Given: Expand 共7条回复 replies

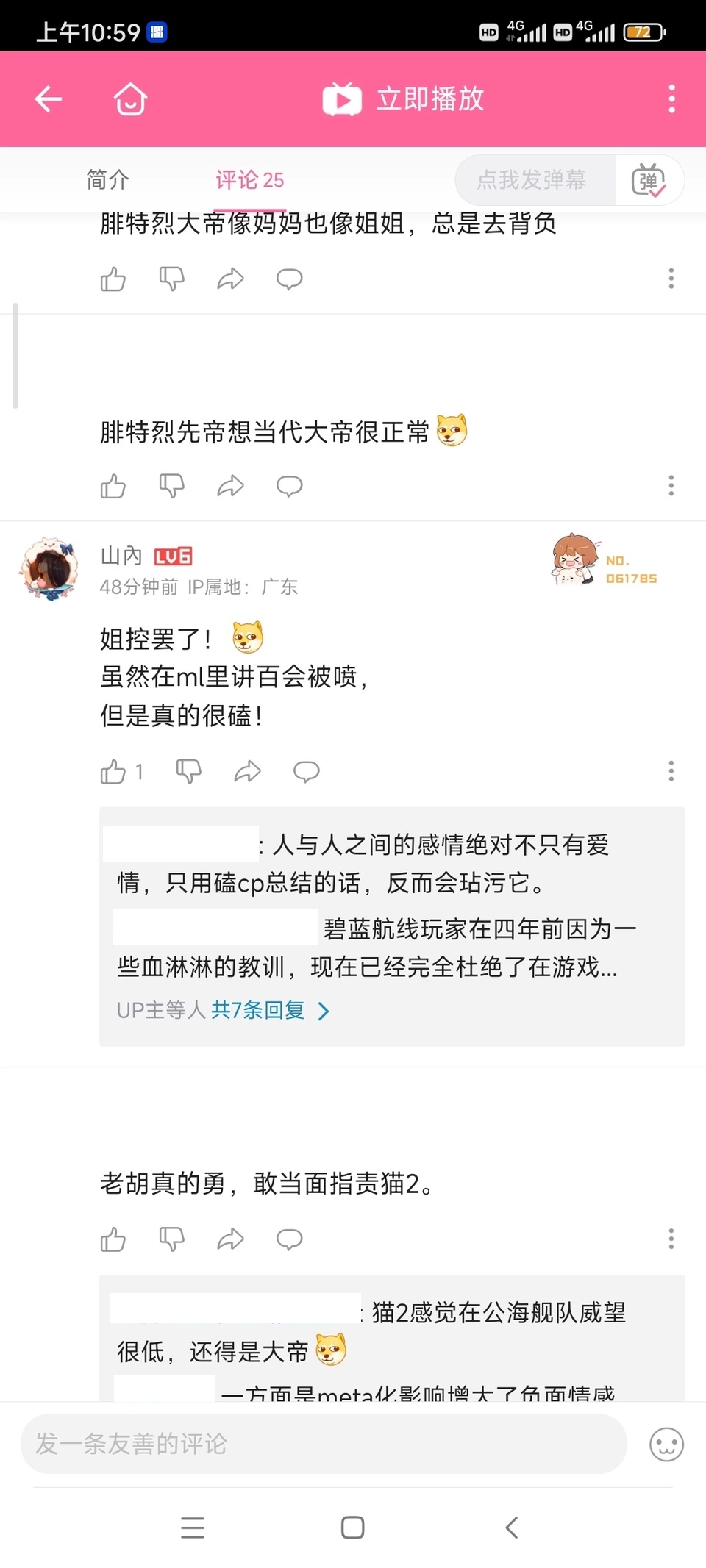Looking at the screenshot, I should pyautogui.click(x=259, y=1011).
